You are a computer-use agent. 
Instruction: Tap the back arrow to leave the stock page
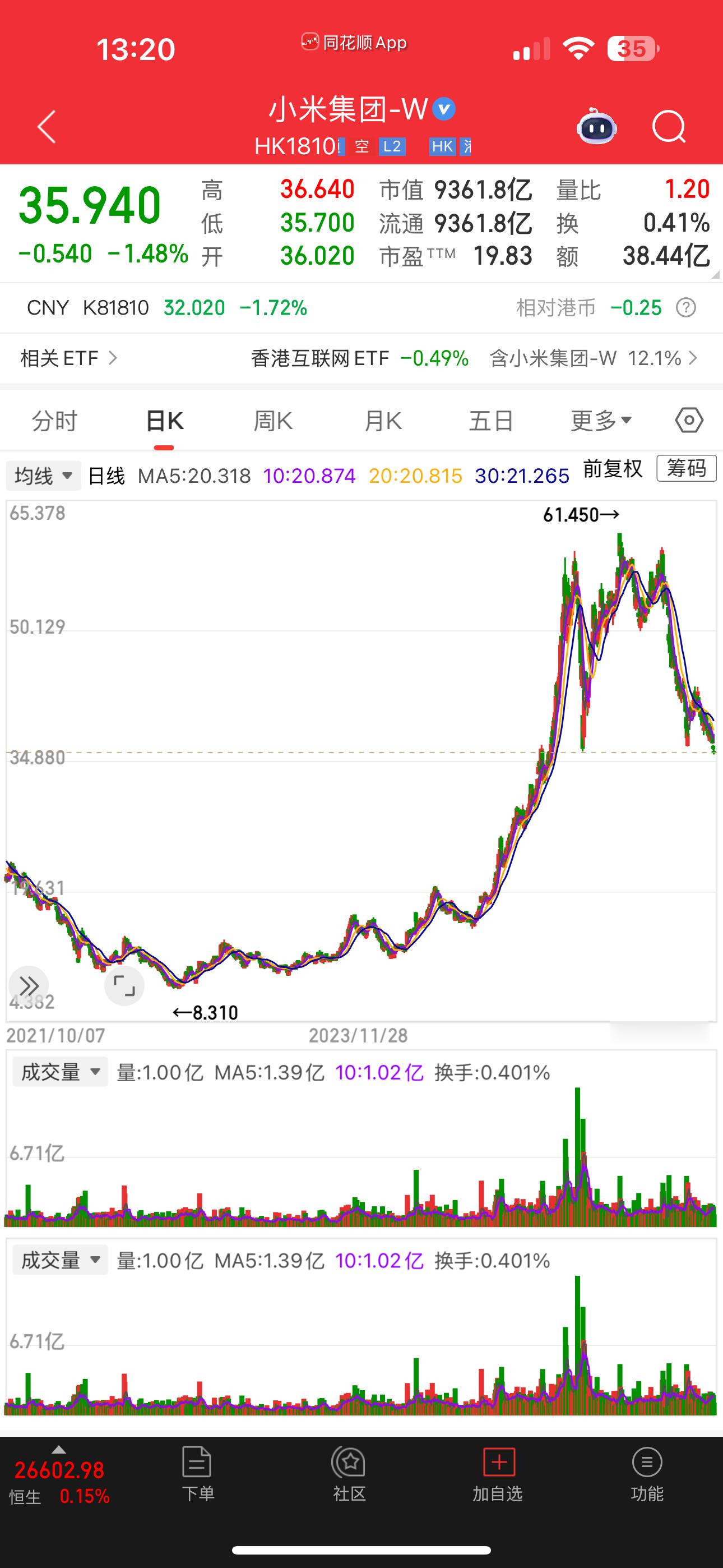pyautogui.click(x=45, y=128)
